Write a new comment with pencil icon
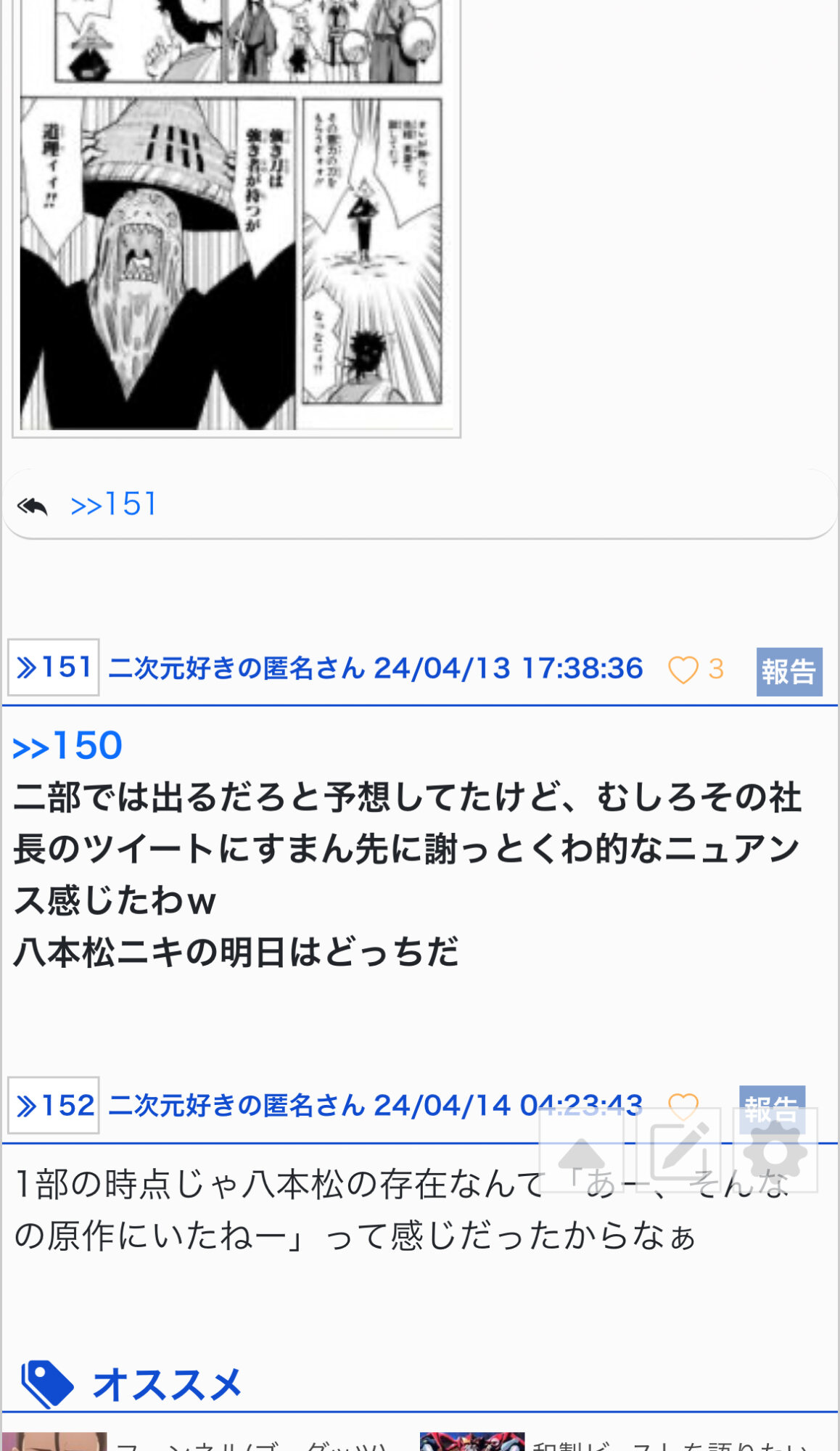Screen dimensions: 840x1451 pos(678,1151)
